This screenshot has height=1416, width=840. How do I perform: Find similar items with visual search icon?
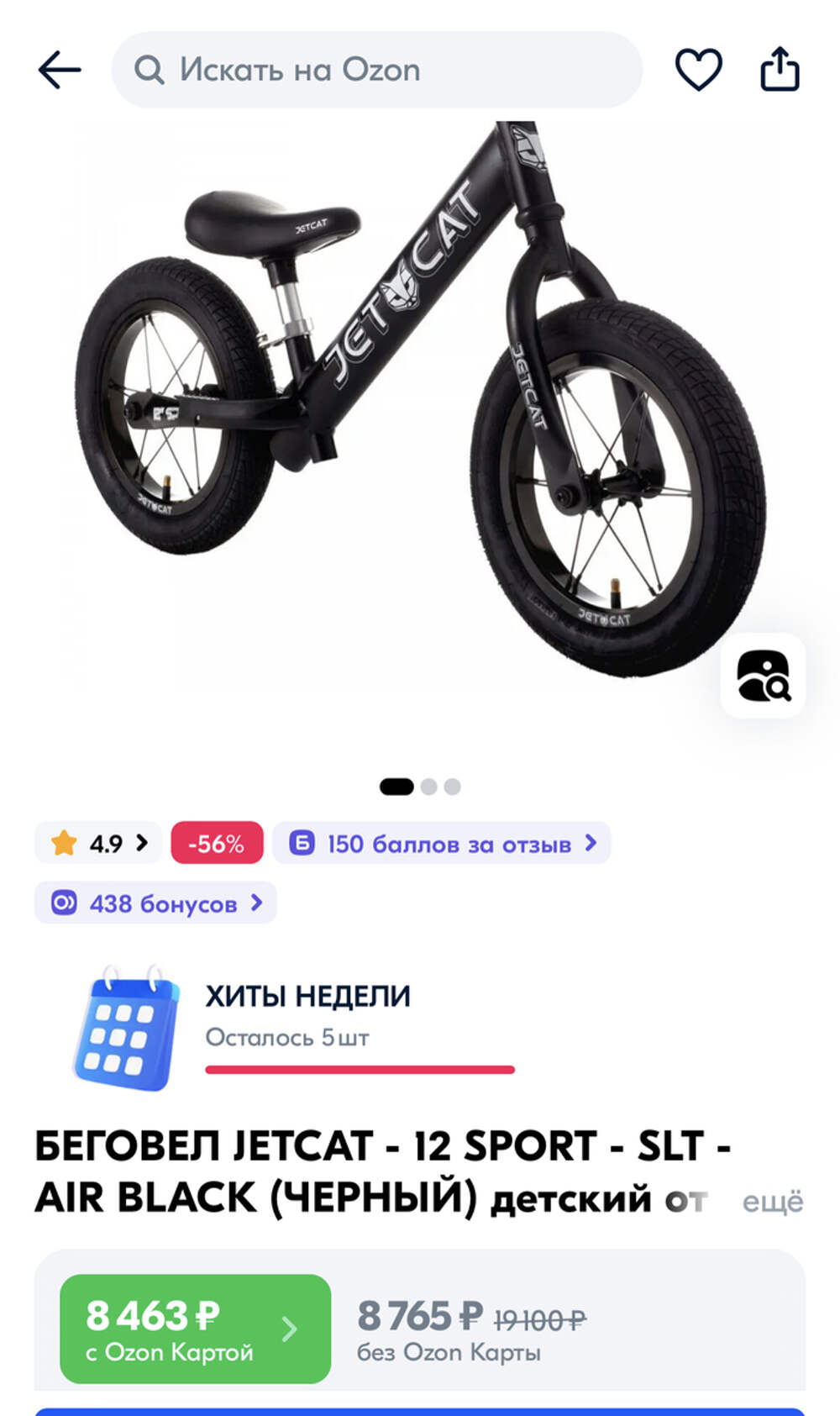pos(763,676)
